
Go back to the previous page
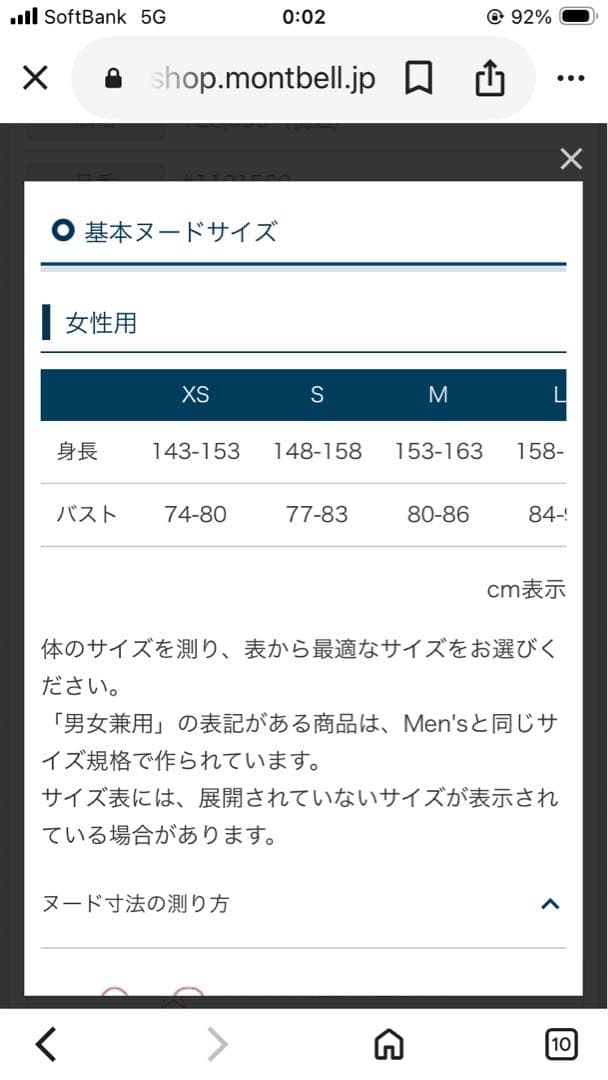pos(46,1044)
